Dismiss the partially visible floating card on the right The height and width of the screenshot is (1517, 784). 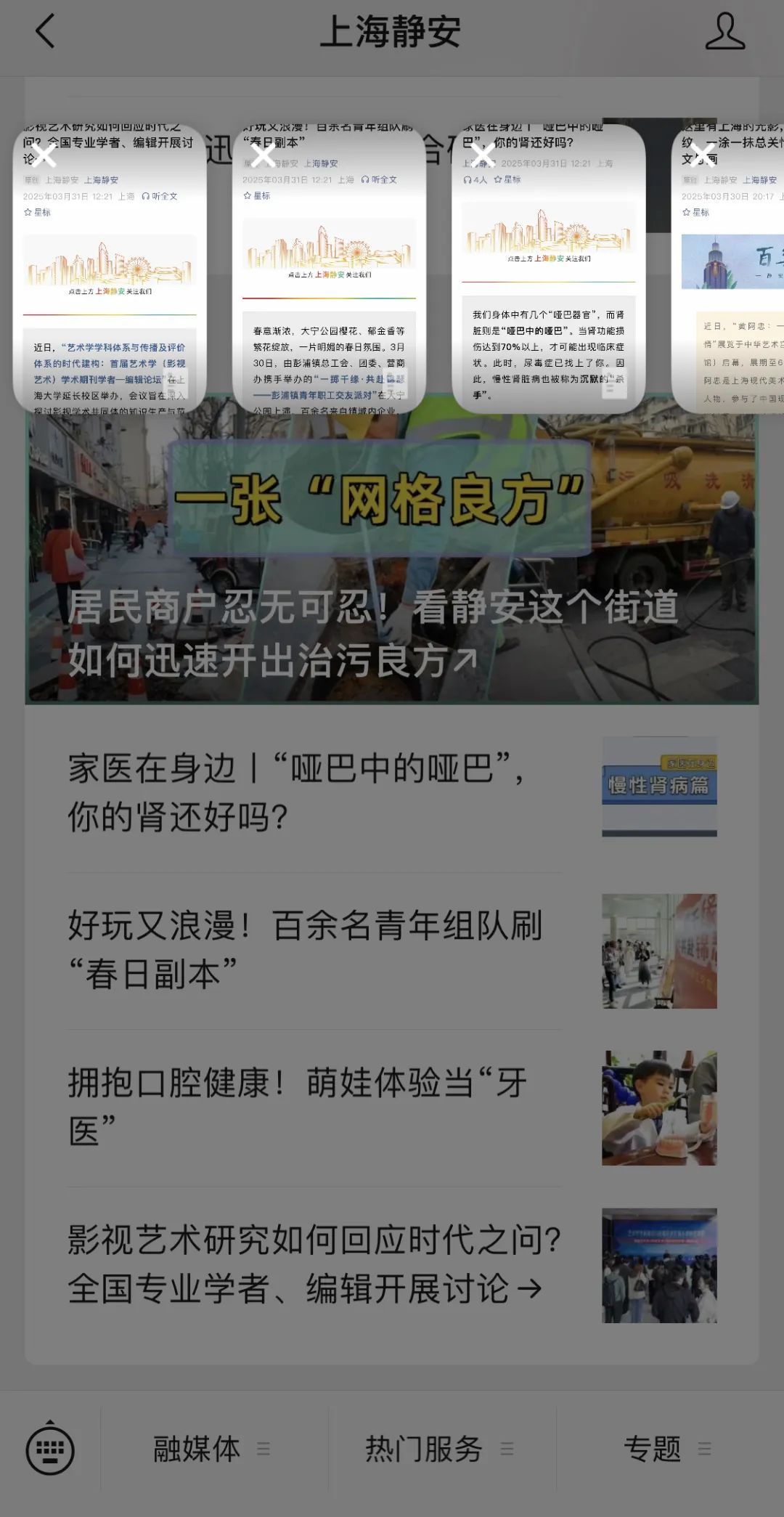(702, 155)
